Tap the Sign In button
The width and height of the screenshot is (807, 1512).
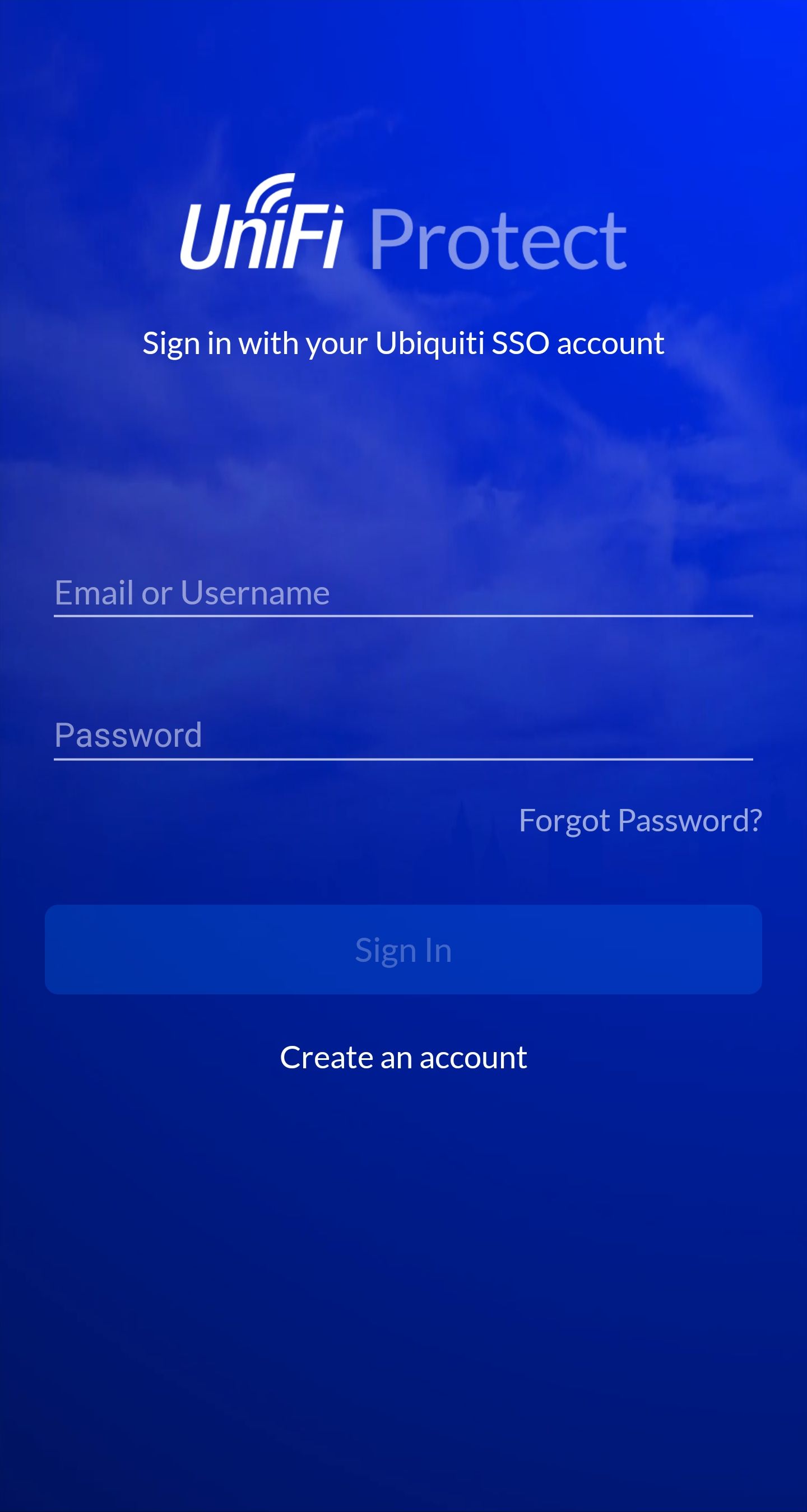point(403,950)
